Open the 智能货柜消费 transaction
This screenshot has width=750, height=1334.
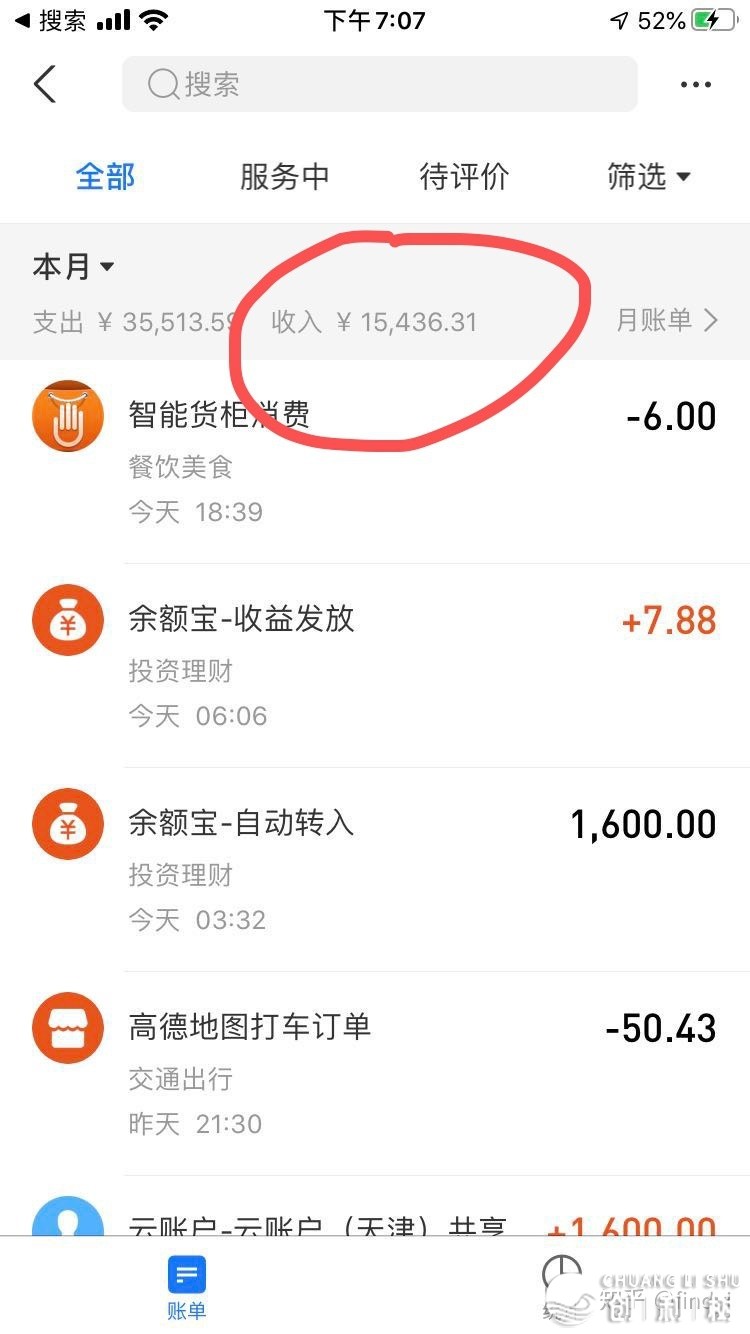coord(375,460)
